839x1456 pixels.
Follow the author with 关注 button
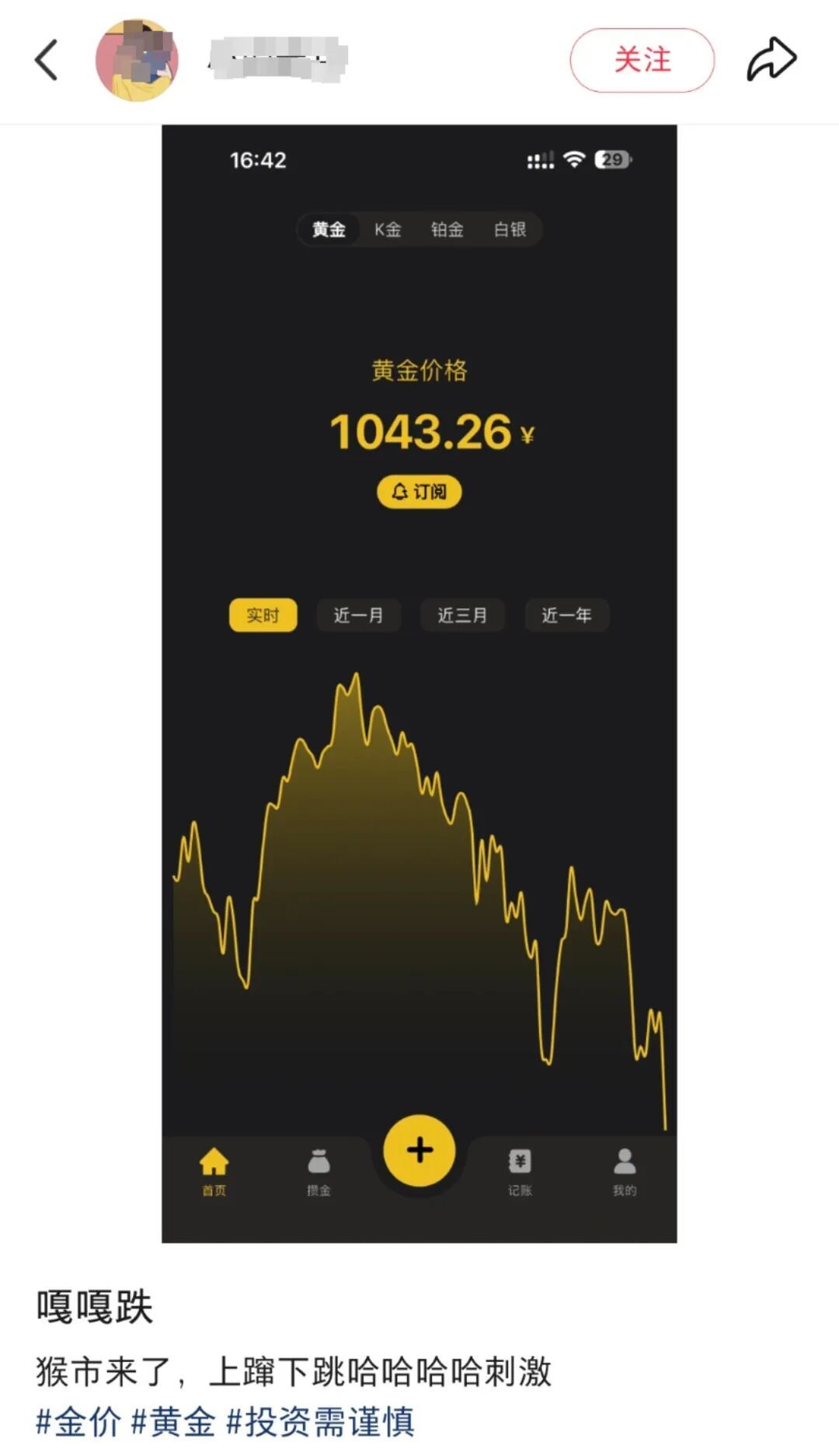[x=642, y=61]
